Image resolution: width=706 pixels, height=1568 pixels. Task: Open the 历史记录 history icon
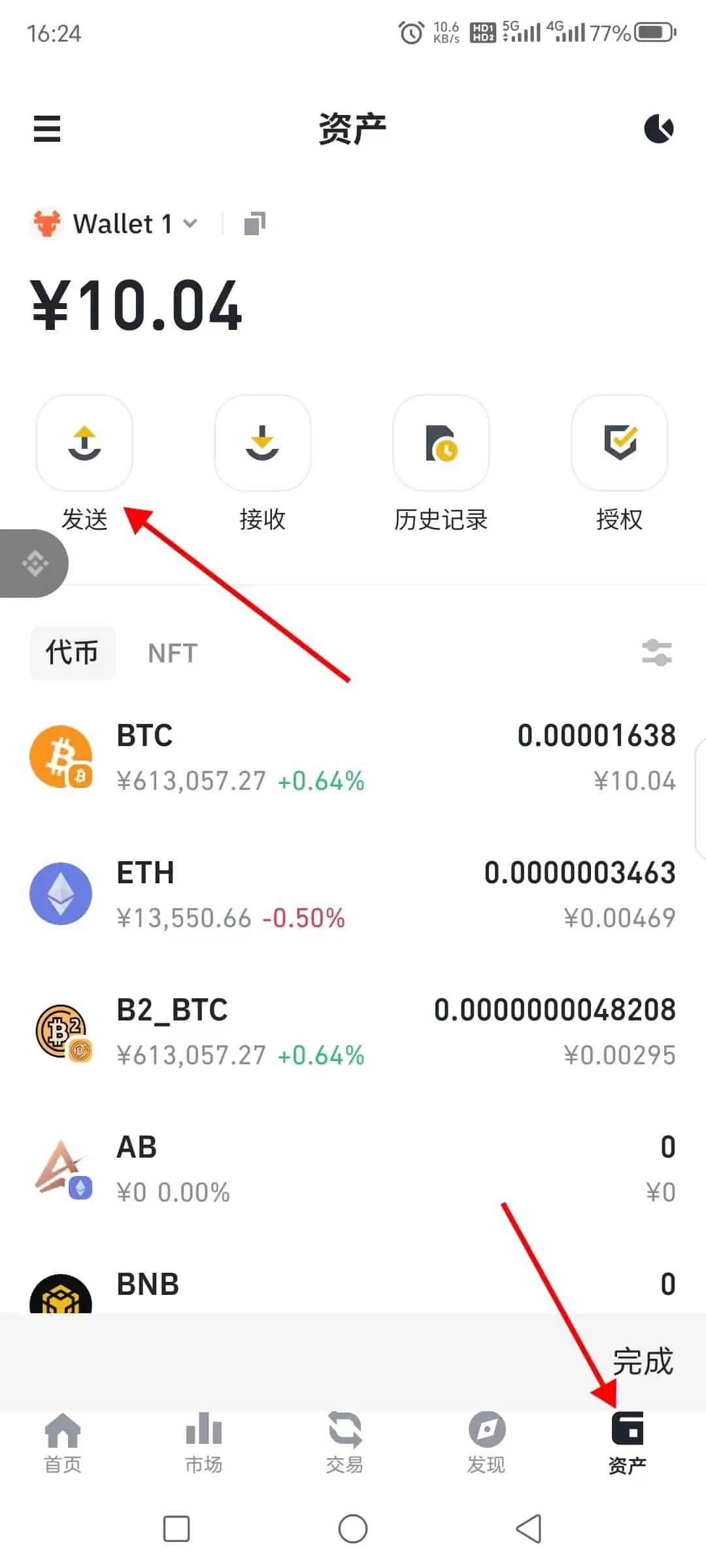pyautogui.click(x=441, y=443)
